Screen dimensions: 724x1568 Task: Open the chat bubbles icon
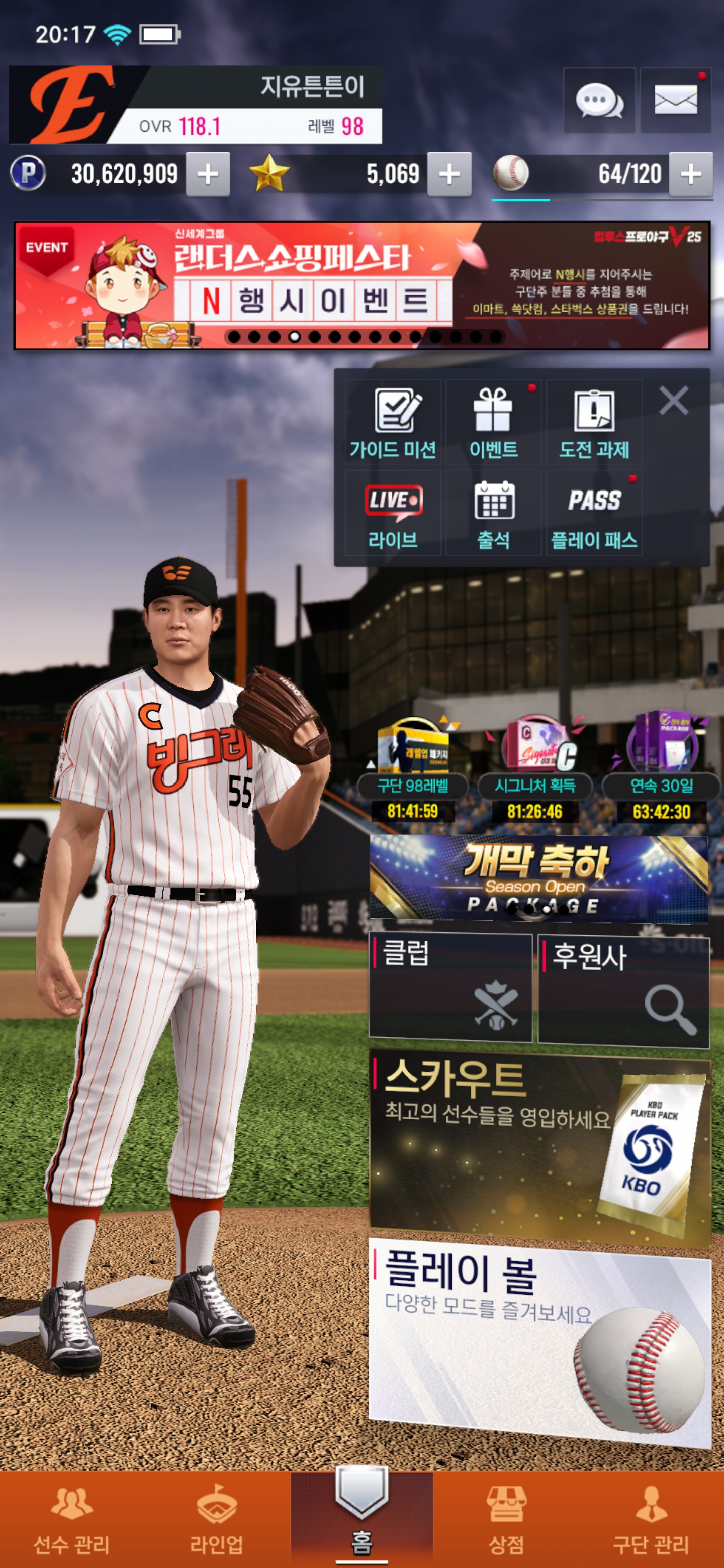click(599, 101)
